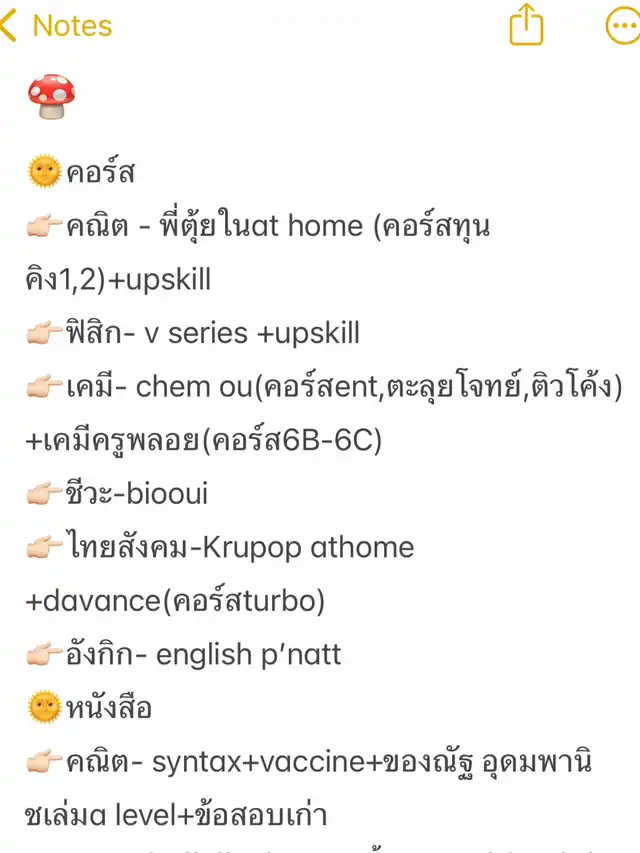Open the more options menu
Screen dimensions: 640x853
tap(623, 25)
